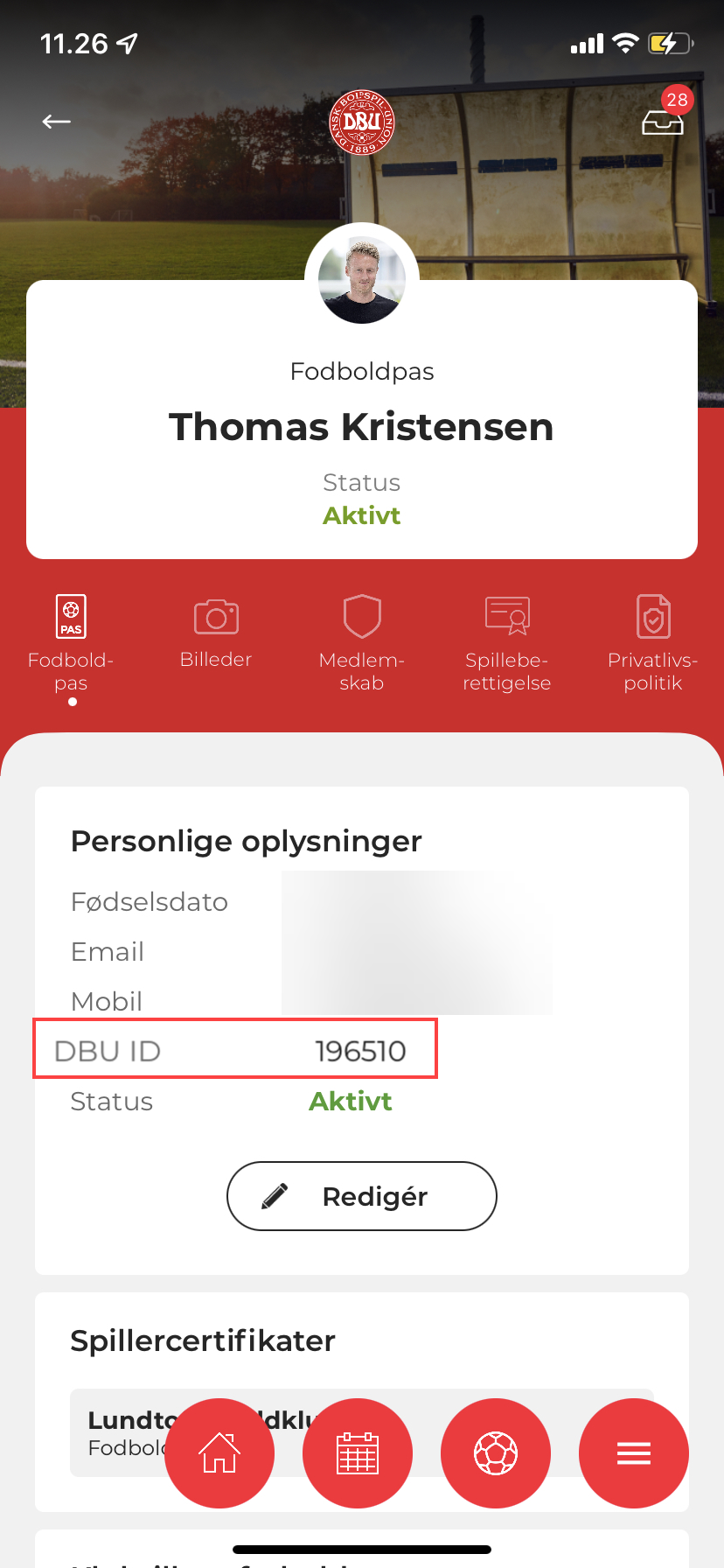Open the inbox with 28 notifications
724x1568 pixels.
pyautogui.click(x=663, y=120)
